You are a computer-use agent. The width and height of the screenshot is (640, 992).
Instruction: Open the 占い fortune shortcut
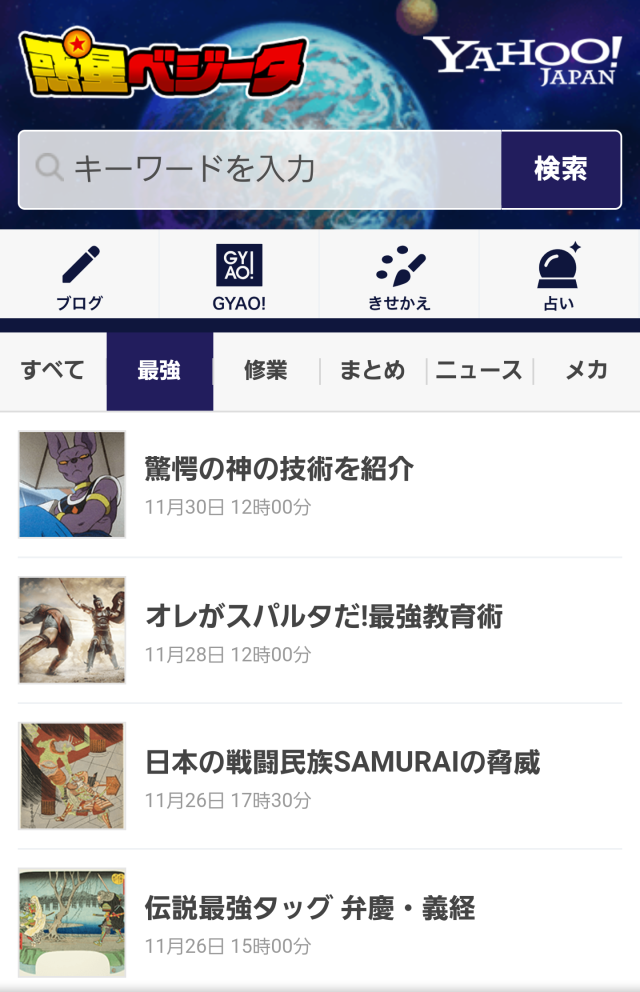[559, 275]
